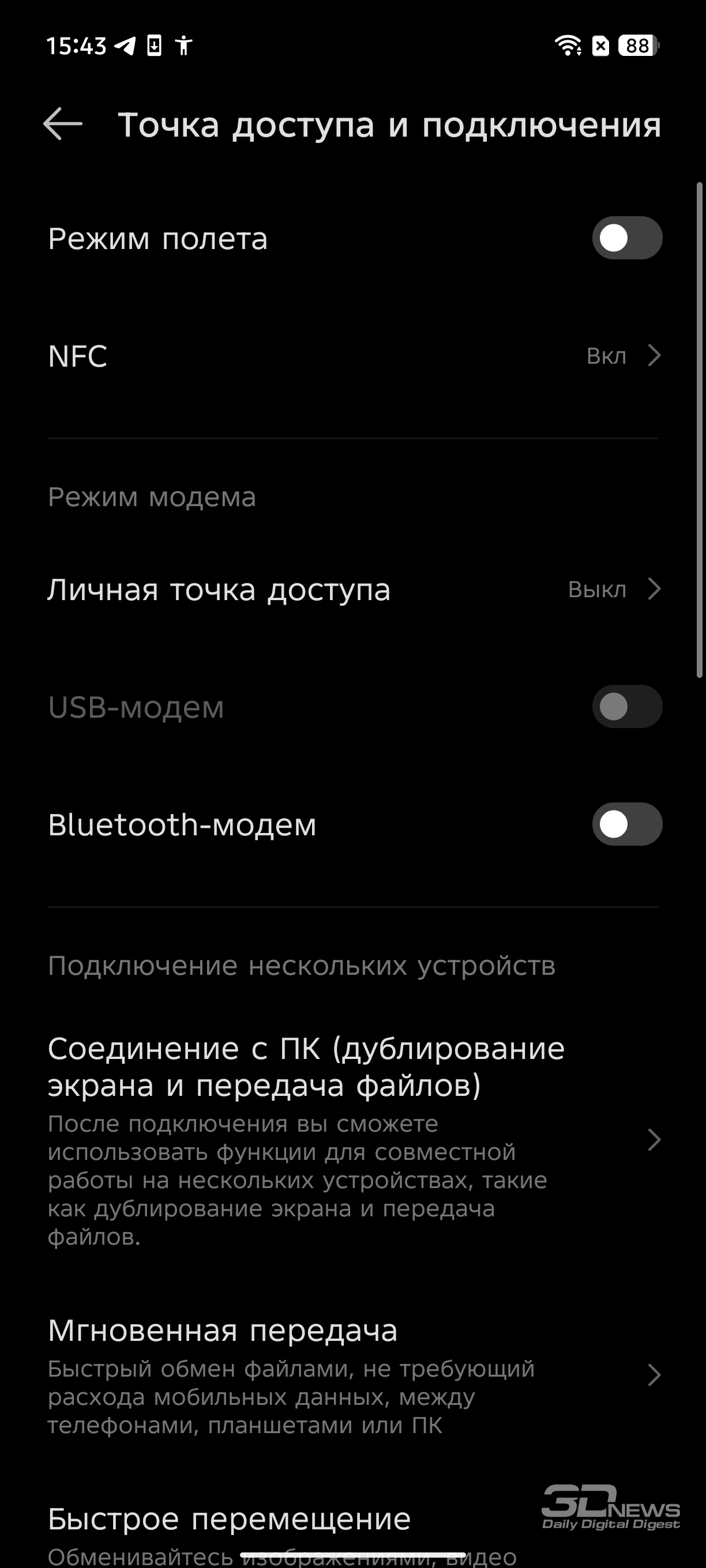Open Личная точка доступа settings
706x1568 pixels.
(x=354, y=589)
